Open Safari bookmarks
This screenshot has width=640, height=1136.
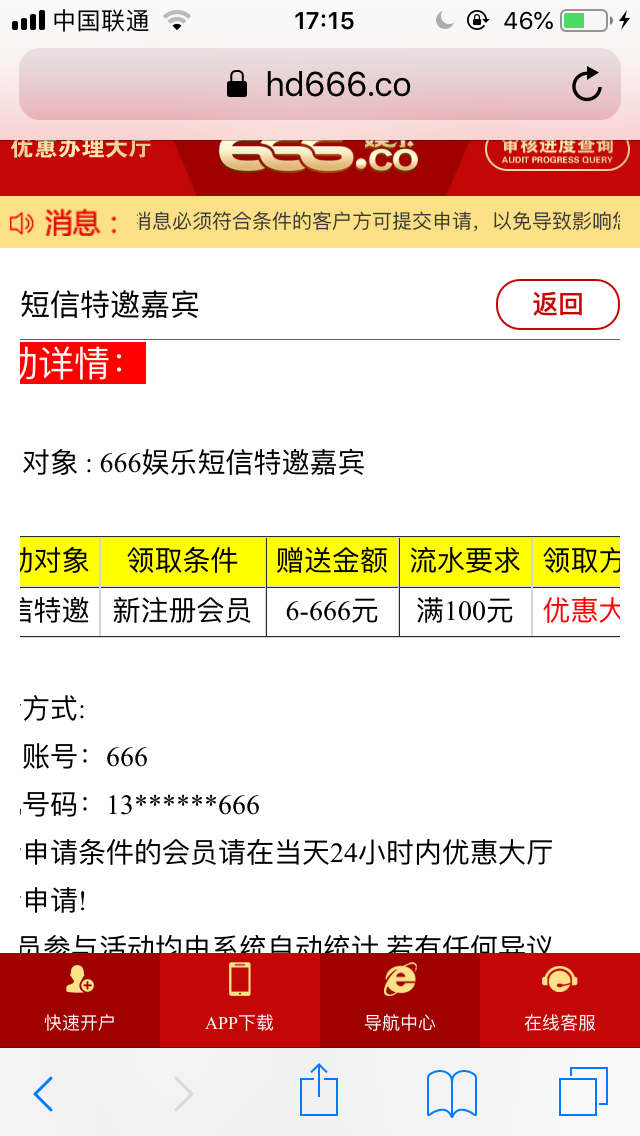[x=452, y=1093]
